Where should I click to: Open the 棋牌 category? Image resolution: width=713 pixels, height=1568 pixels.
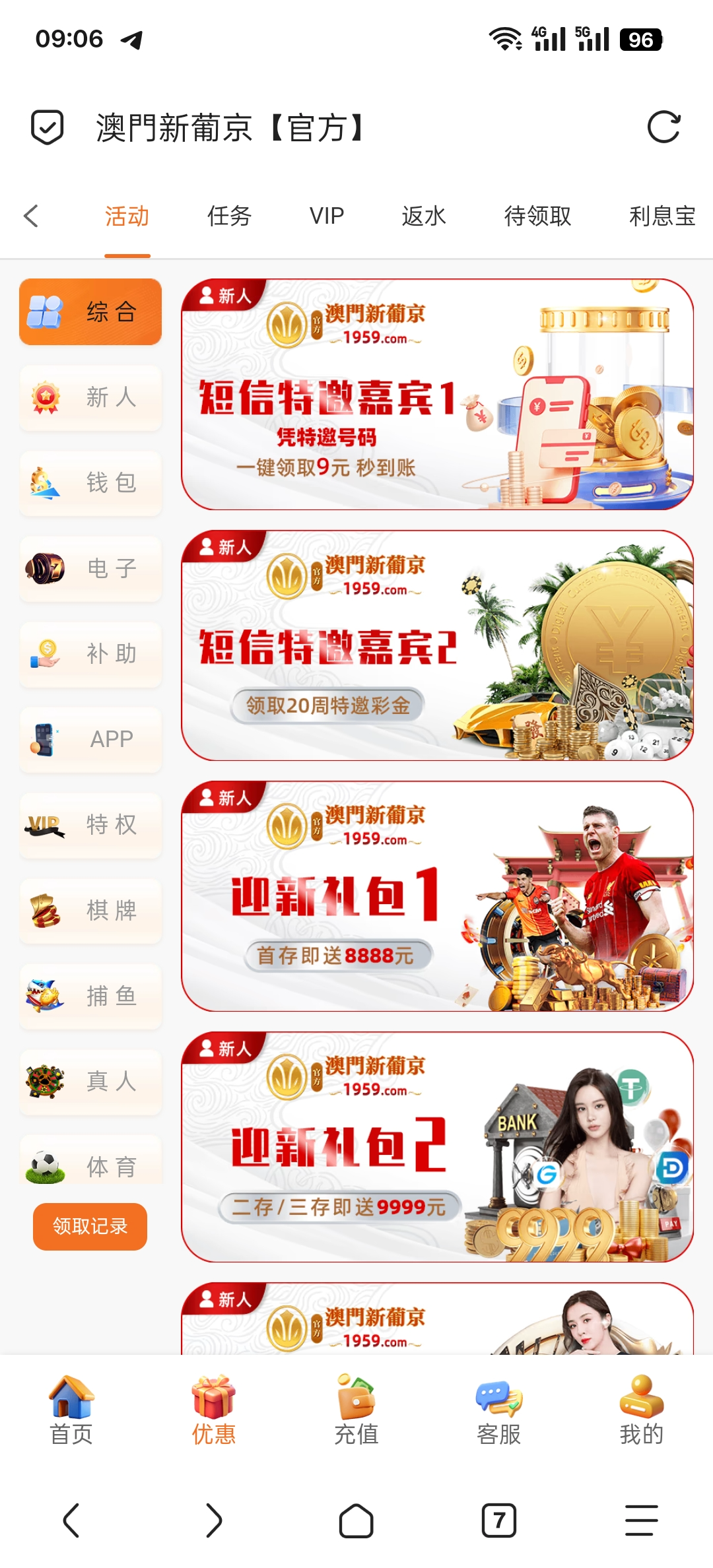pyautogui.click(x=90, y=910)
